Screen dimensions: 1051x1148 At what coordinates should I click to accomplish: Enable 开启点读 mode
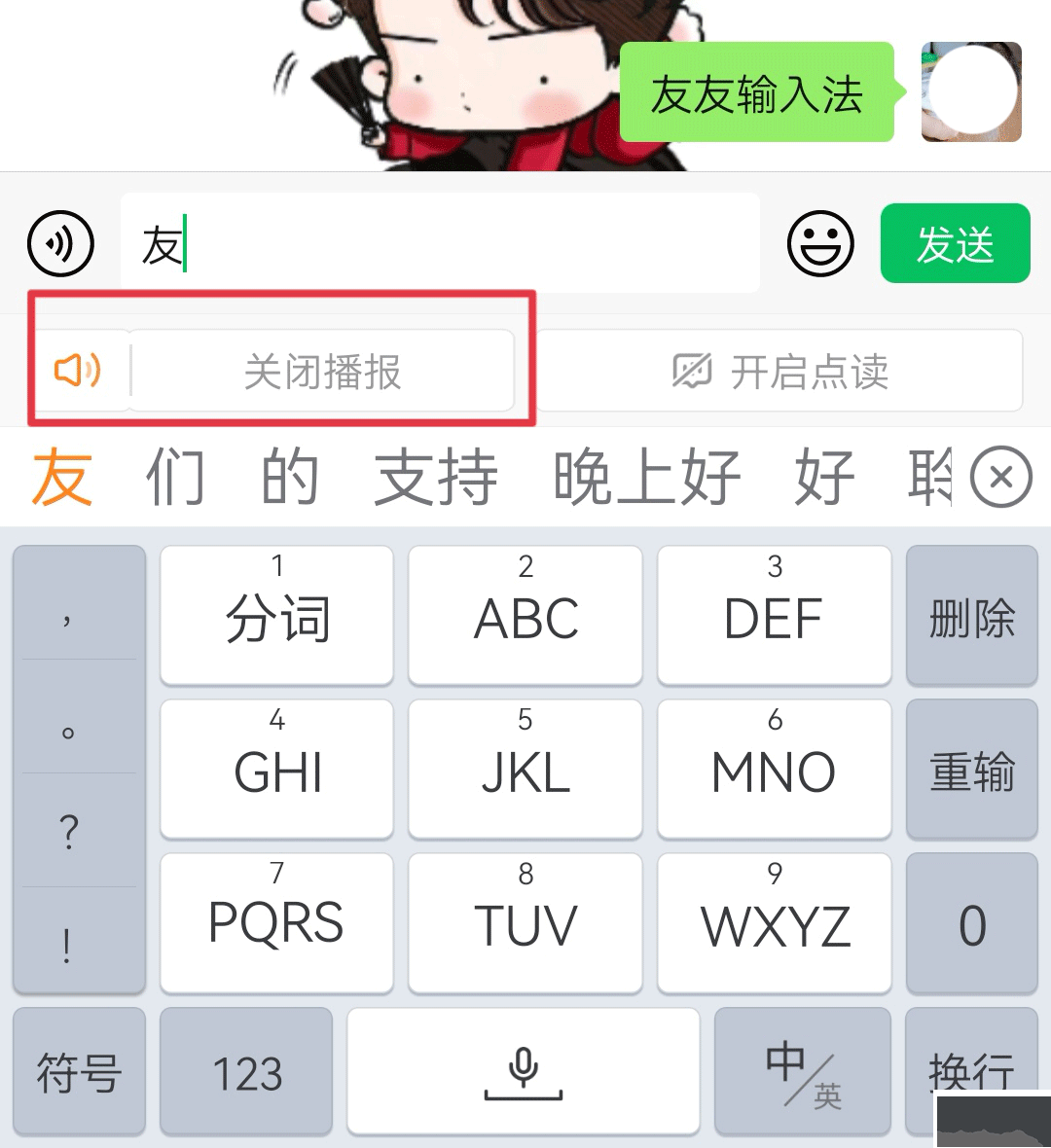click(779, 372)
